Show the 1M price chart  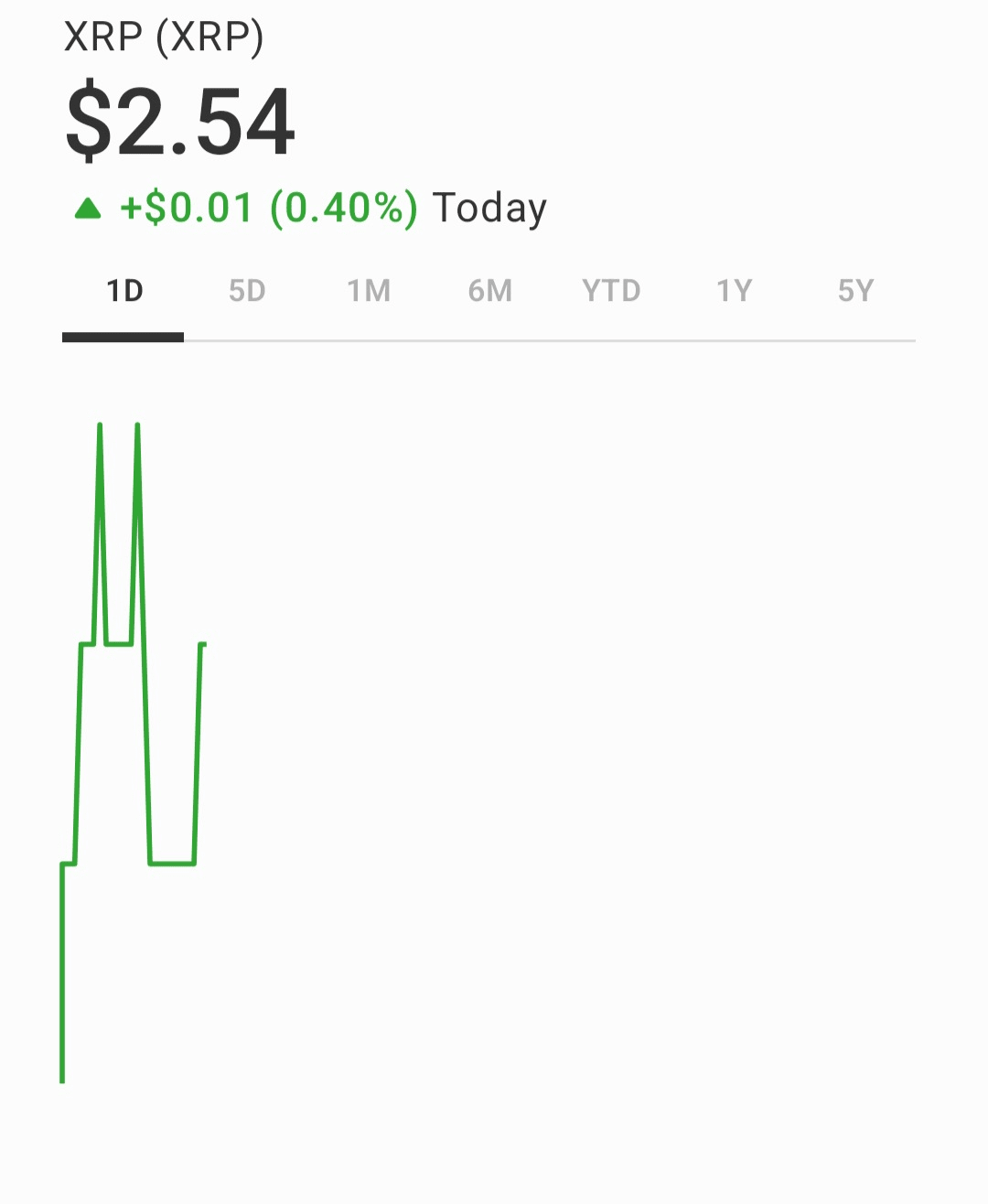click(368, 292)
